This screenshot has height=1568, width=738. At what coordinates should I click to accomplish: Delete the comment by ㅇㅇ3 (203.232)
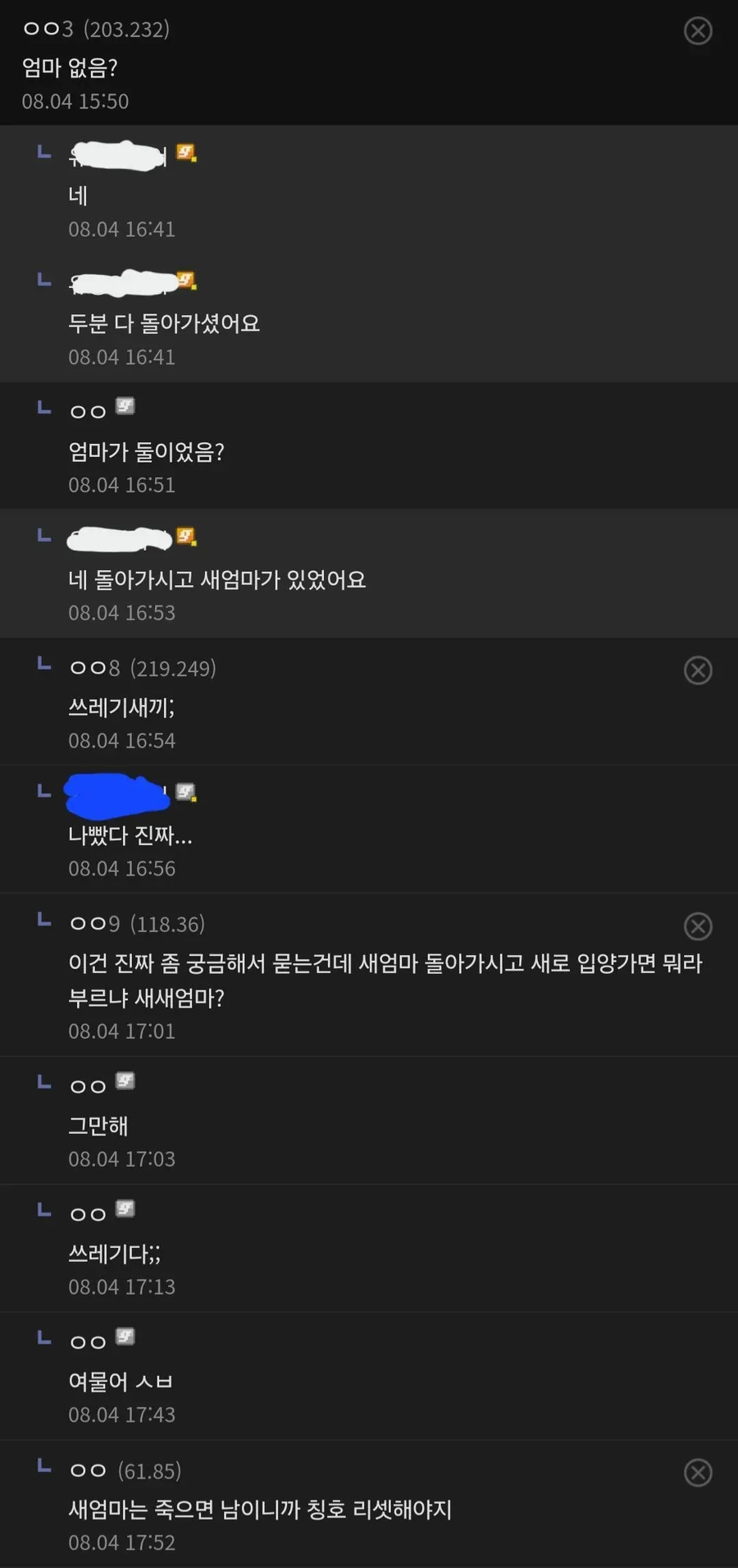(698, 31)
